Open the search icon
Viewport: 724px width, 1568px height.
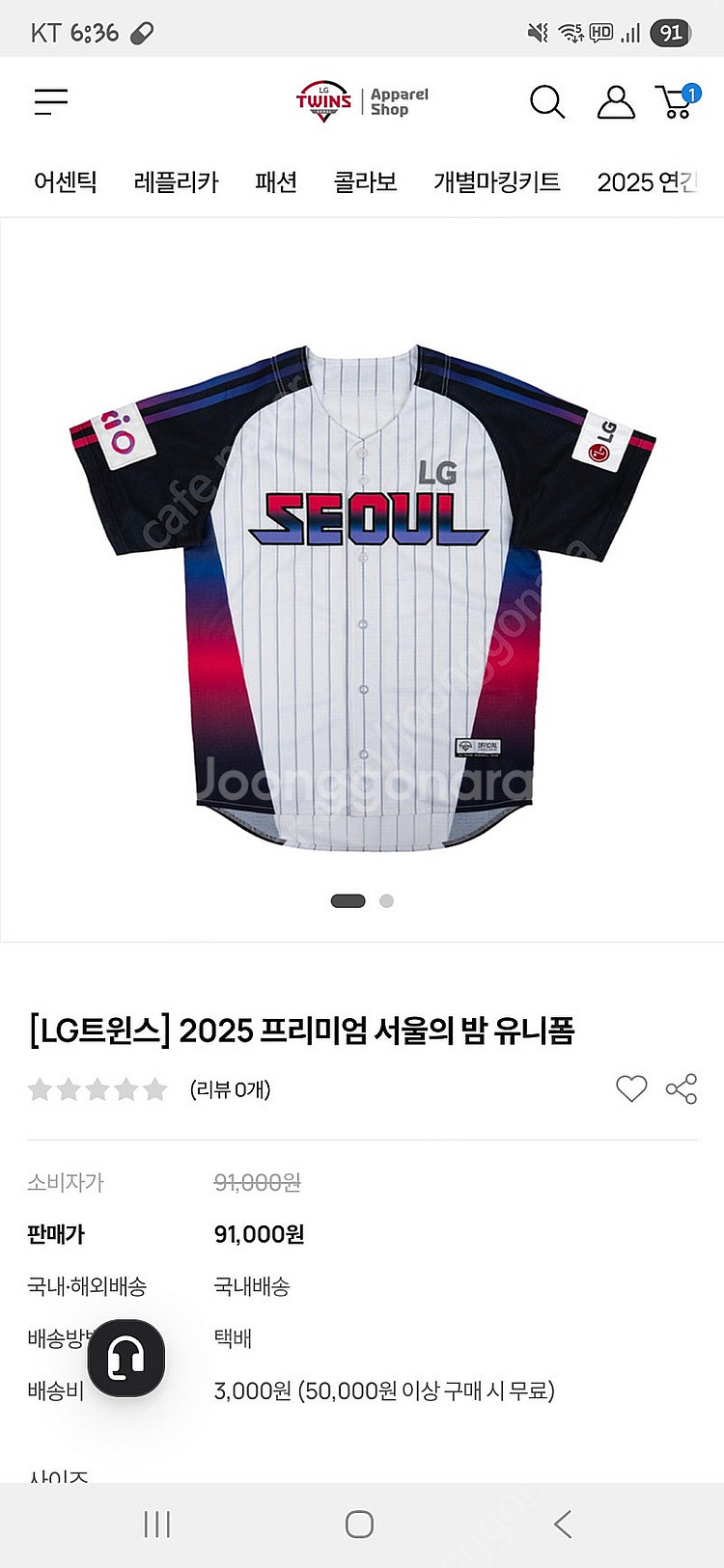(x=546, y=101)
